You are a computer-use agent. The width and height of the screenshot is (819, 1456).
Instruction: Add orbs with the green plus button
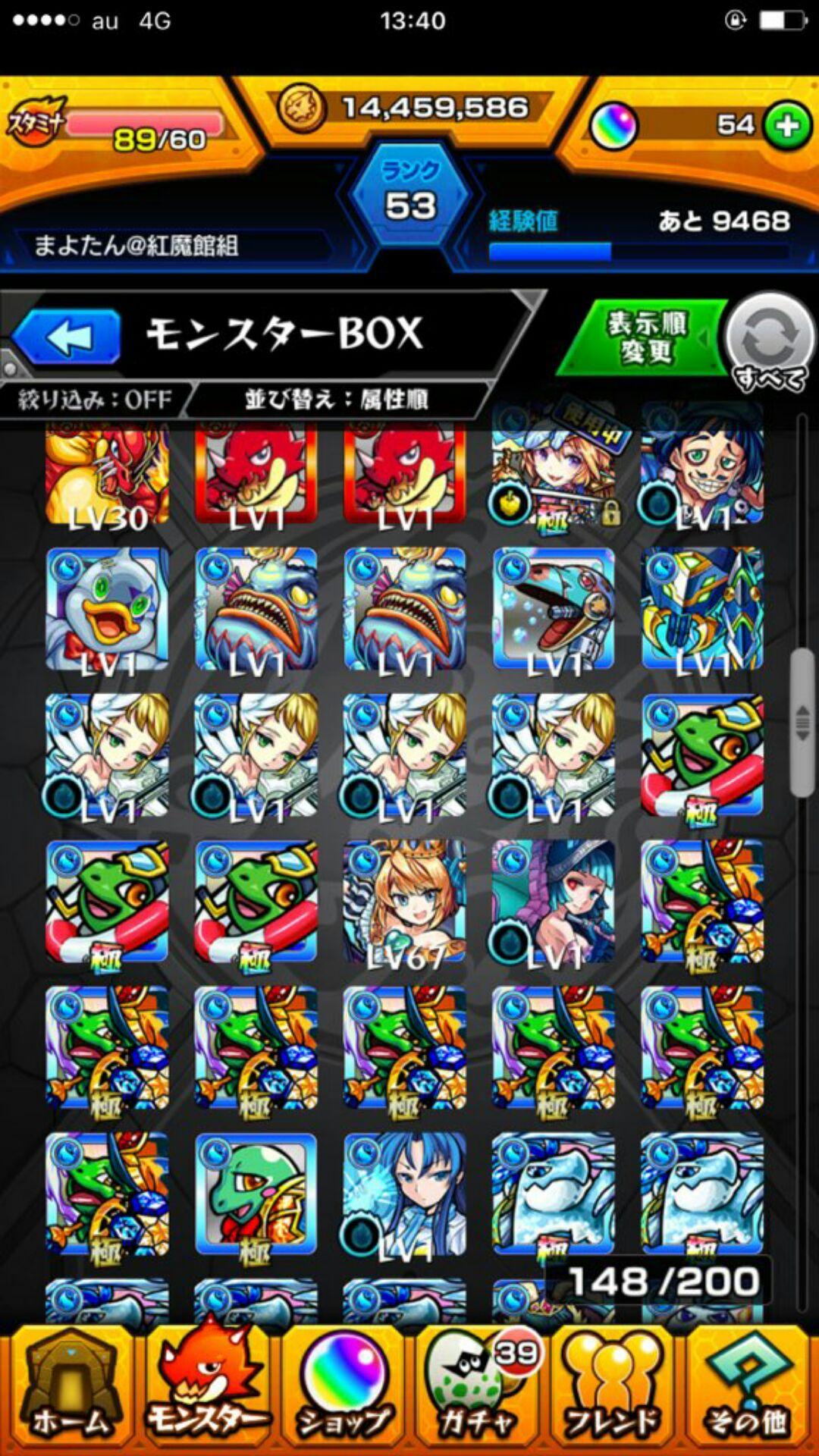[786, 126]
